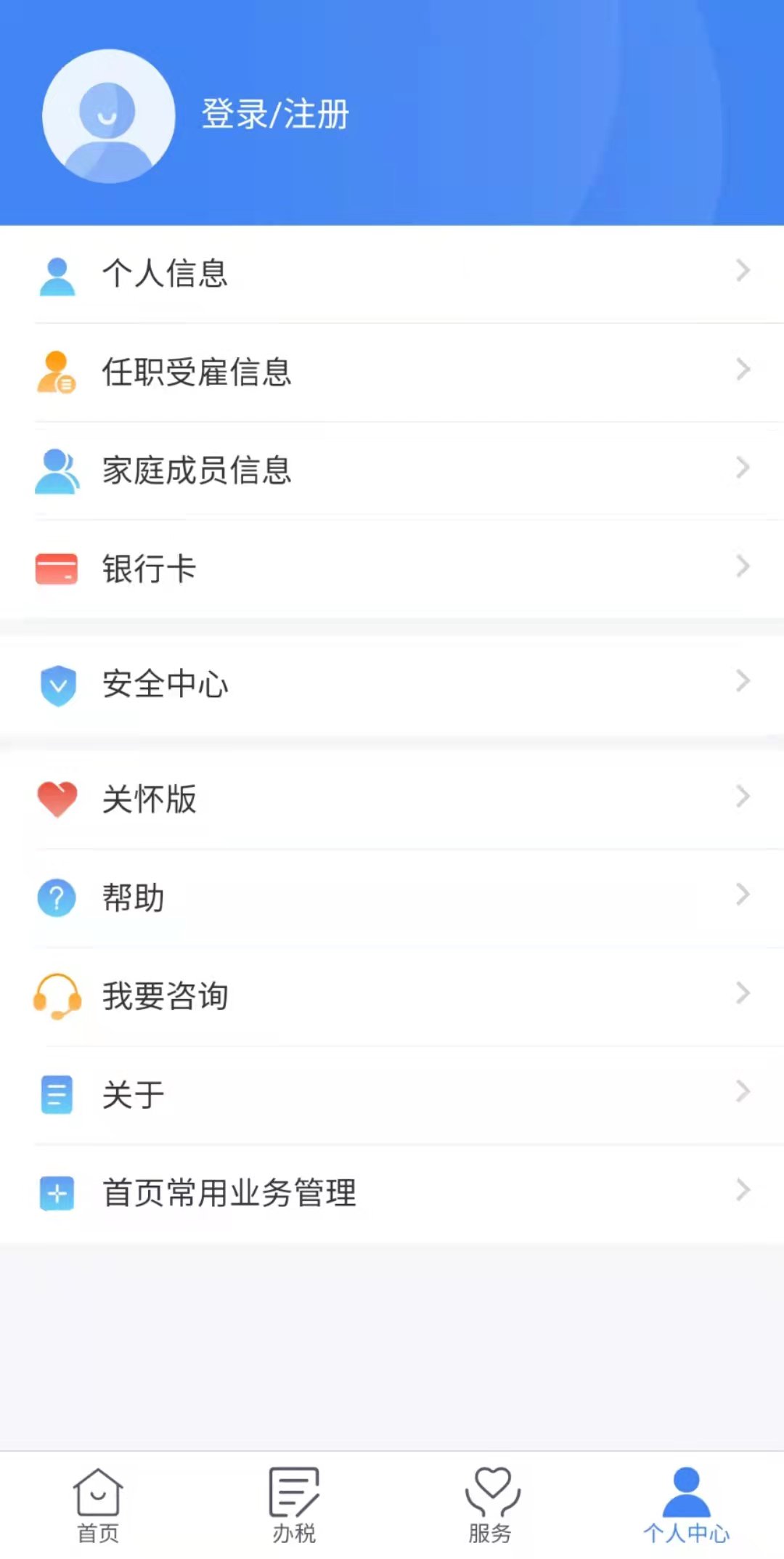The image size is (784, 1559).
Task: Open the 关于 page
Action: pyautogui.click(x=392, y=1094)
